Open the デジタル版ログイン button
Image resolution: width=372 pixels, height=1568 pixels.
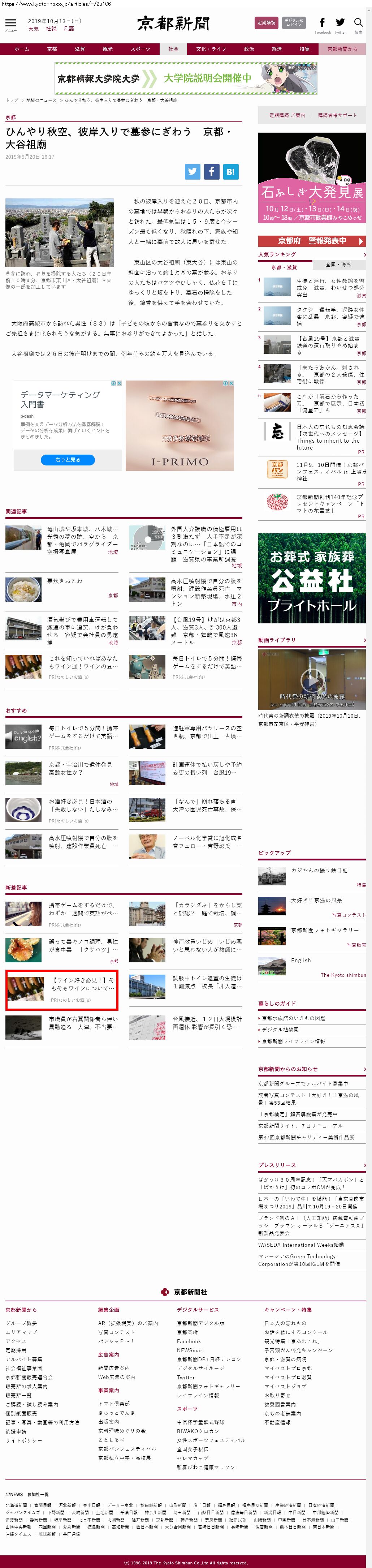pos(294,23)
